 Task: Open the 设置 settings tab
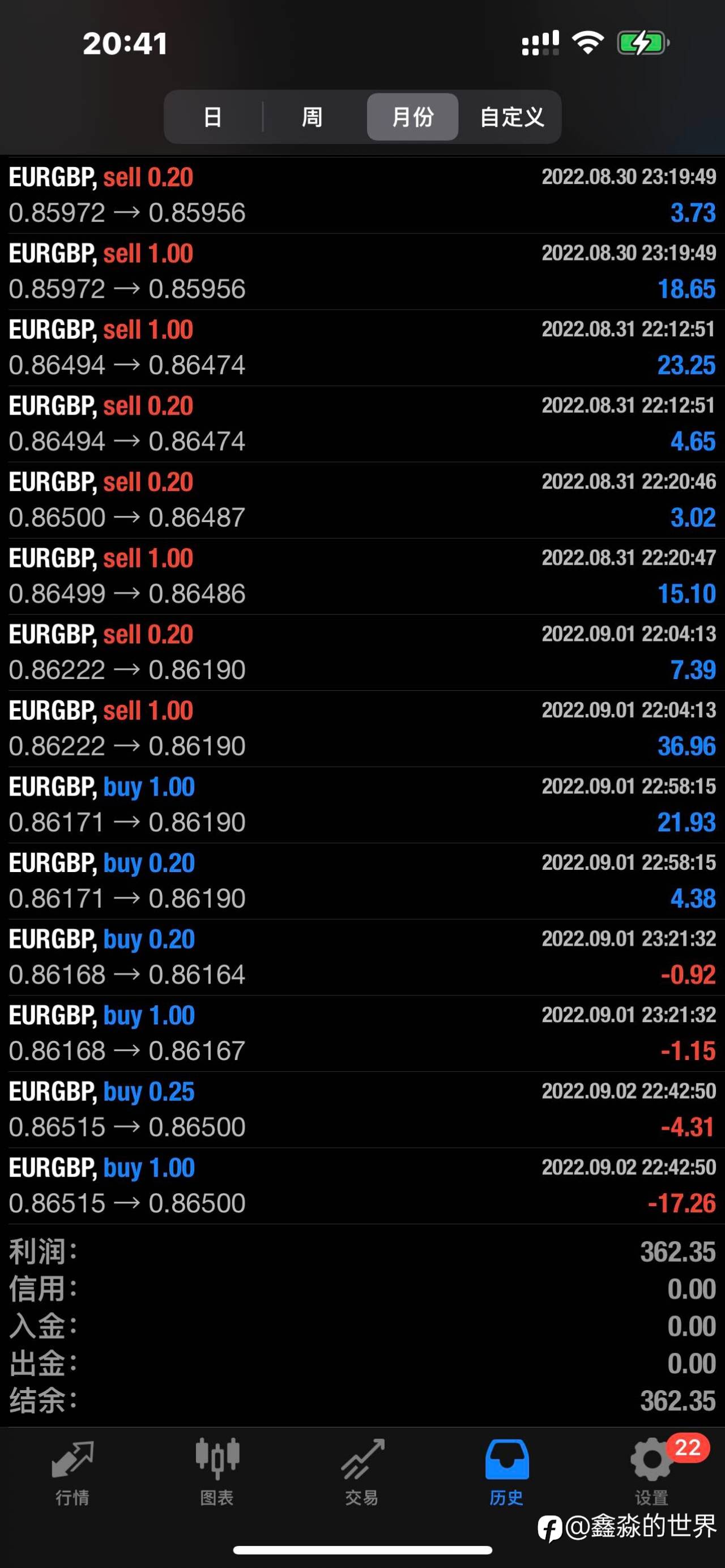tap(652, 1472)
